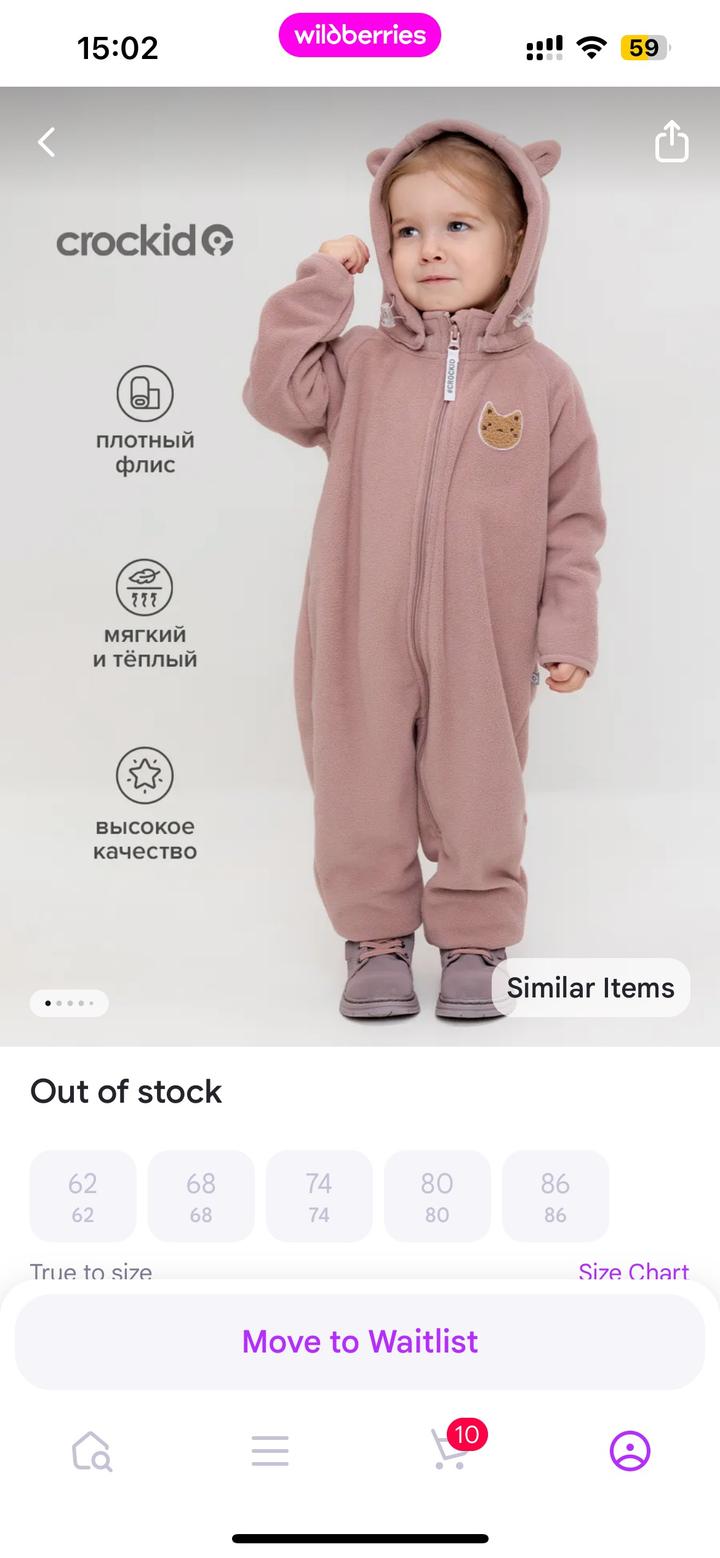Pick size 80
The width and height of the screenshot is (720, 1558).
[x=437, y=1196]
